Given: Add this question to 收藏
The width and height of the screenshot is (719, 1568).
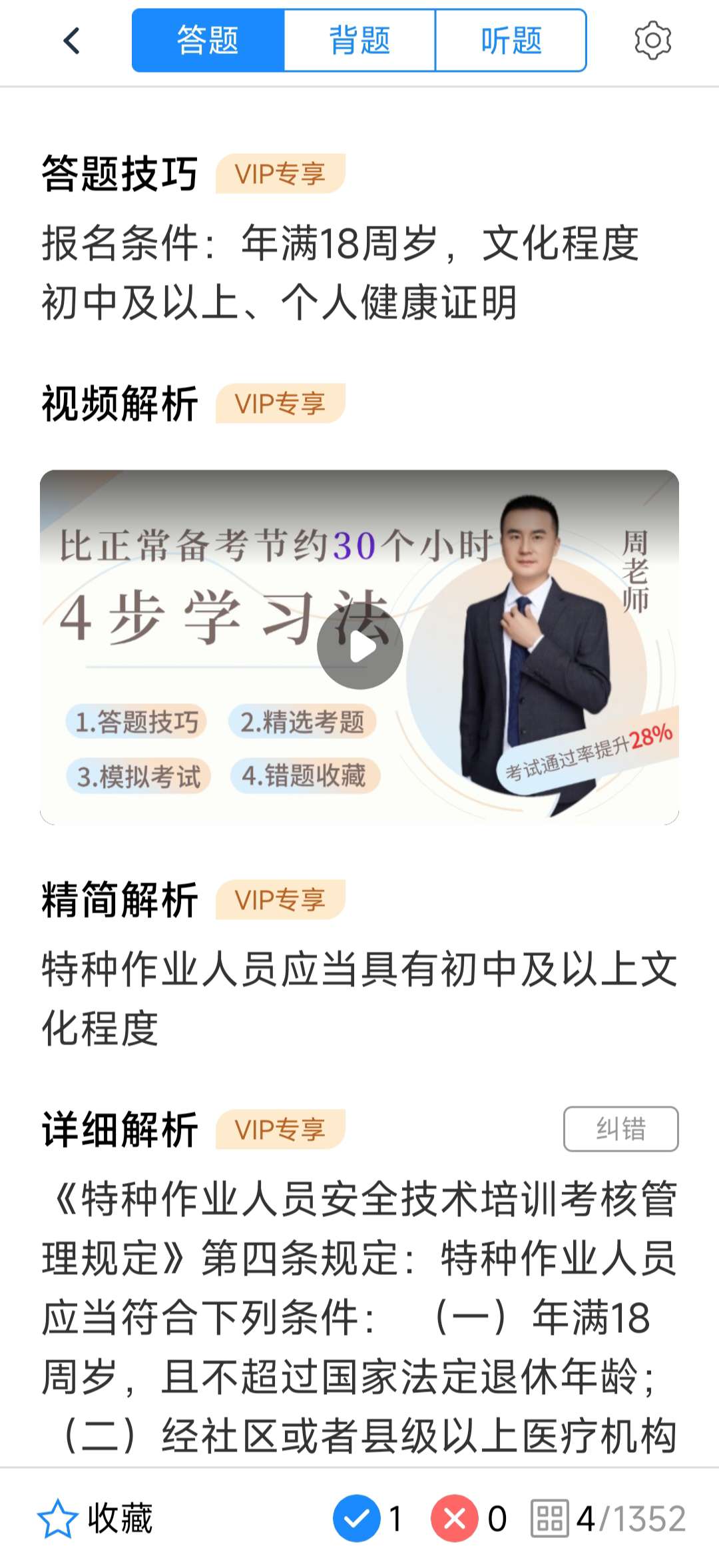Looking at the screenshot, I should 95,1519.
